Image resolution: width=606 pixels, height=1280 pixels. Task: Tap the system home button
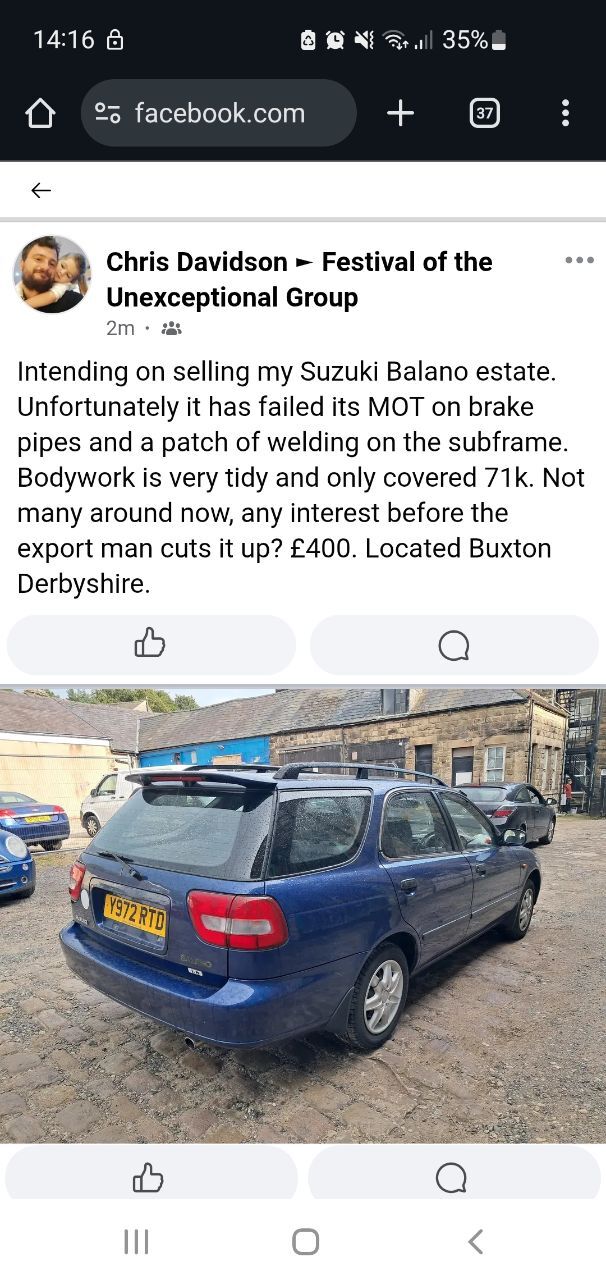click(305, 1242)
